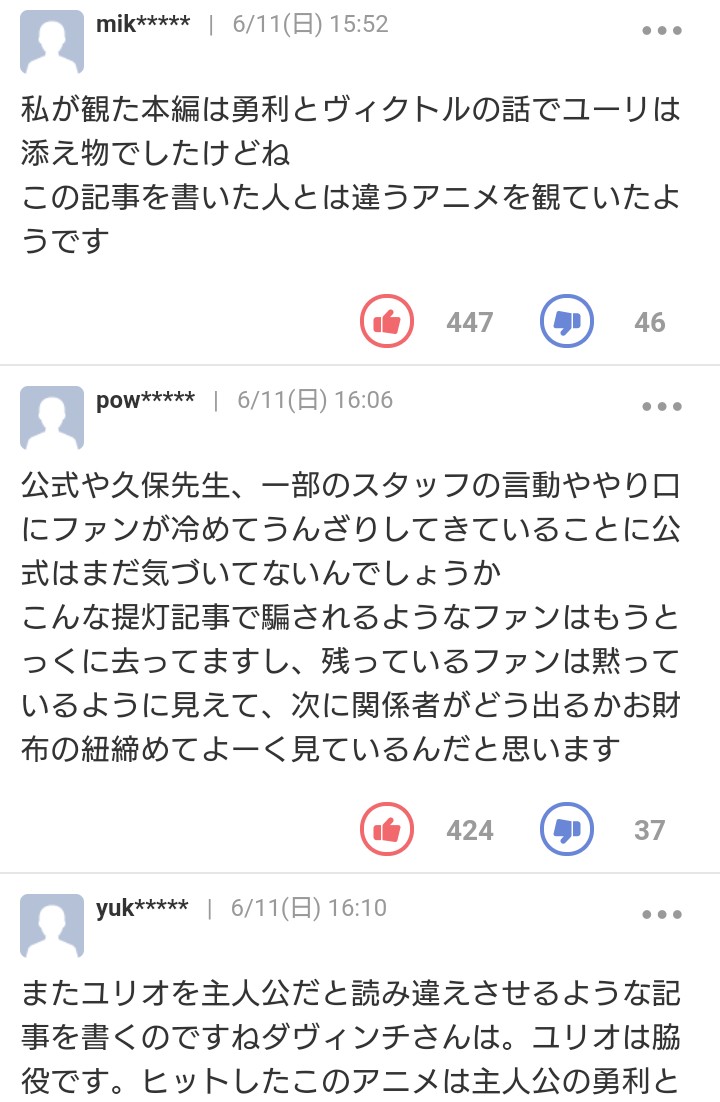Screen dimensions: 720x1102
Task: Open the overflow menu on mik*****'s comment
Action: 661,31
